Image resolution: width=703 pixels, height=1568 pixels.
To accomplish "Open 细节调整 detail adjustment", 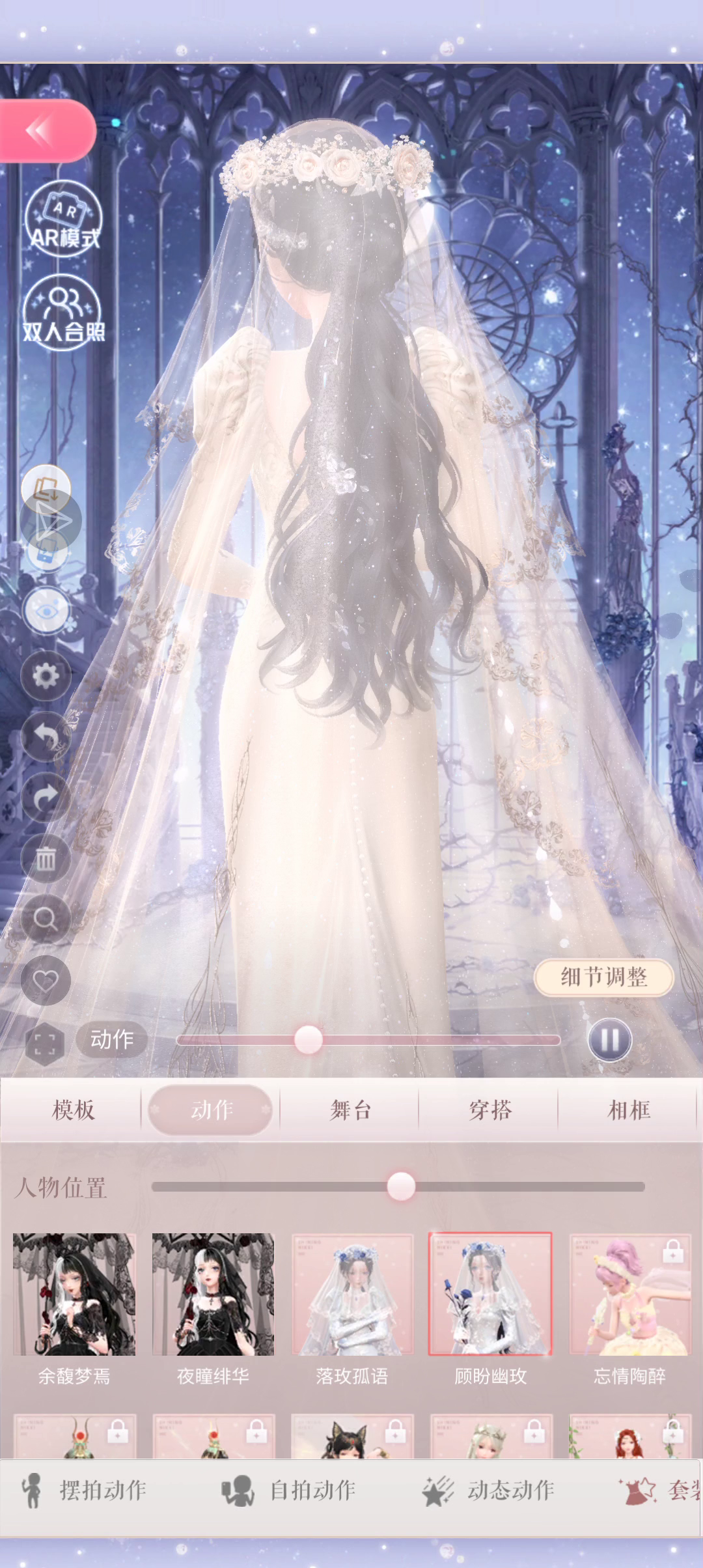I will click(603, 977).
